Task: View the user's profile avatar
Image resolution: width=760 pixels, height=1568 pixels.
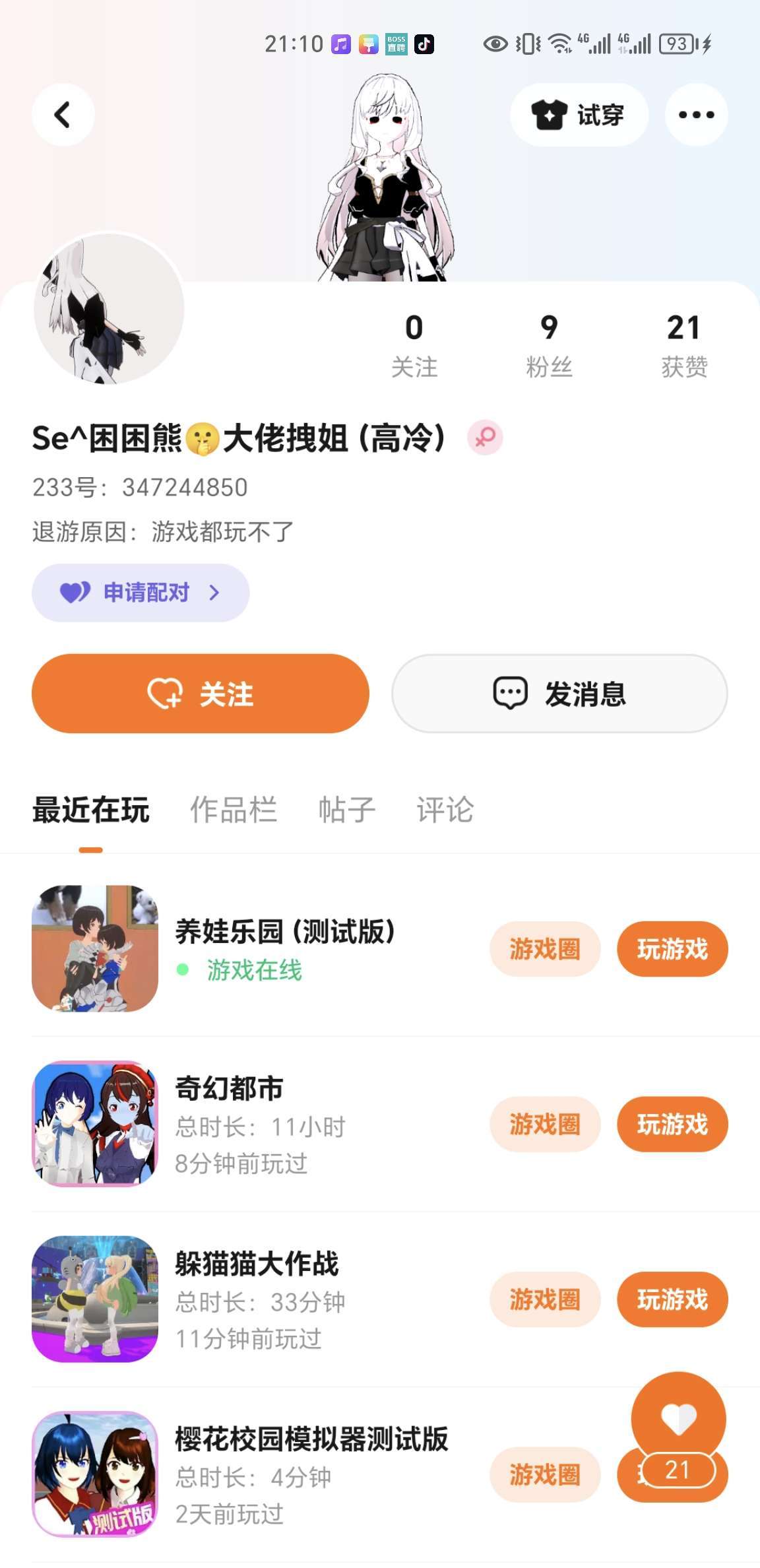Action: click(109, 309)
